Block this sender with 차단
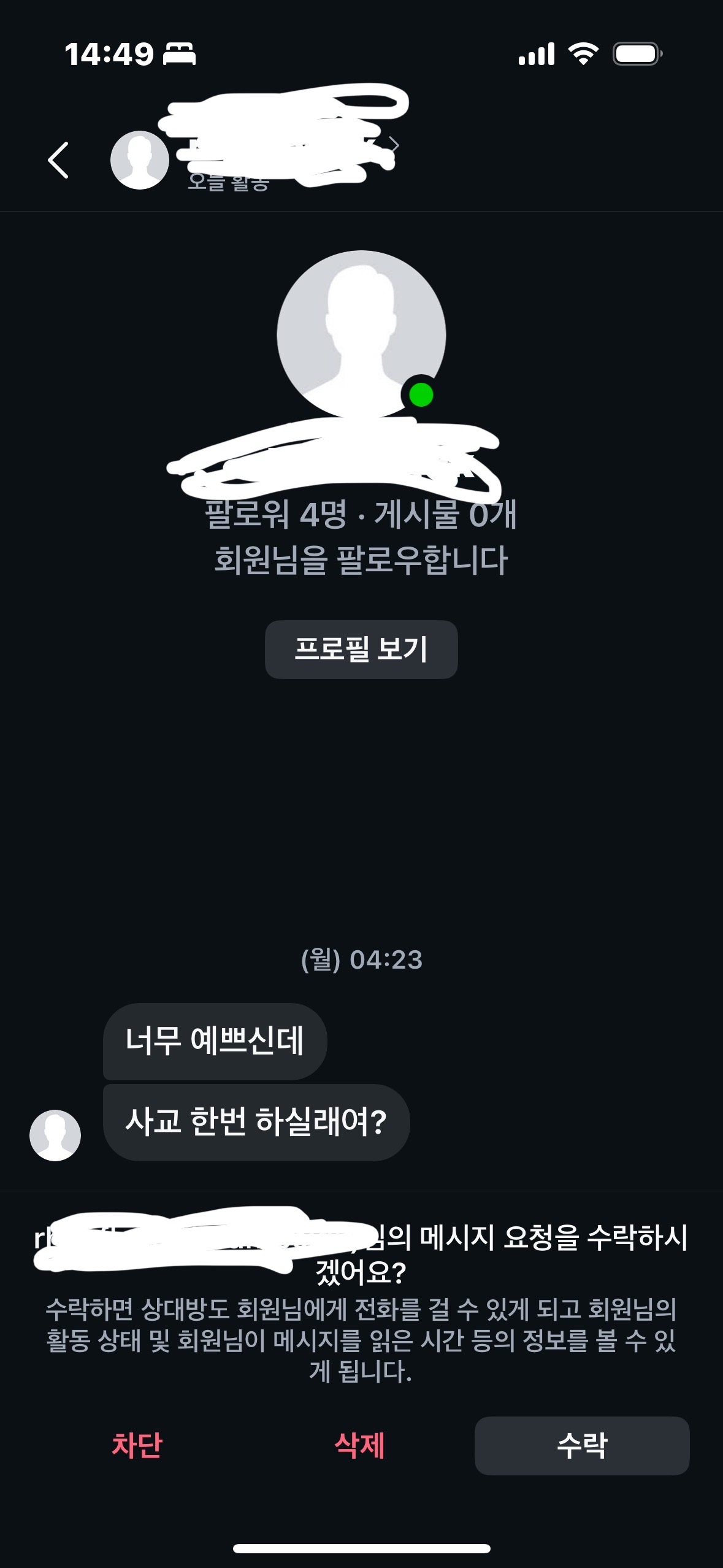 [137, 1445]
